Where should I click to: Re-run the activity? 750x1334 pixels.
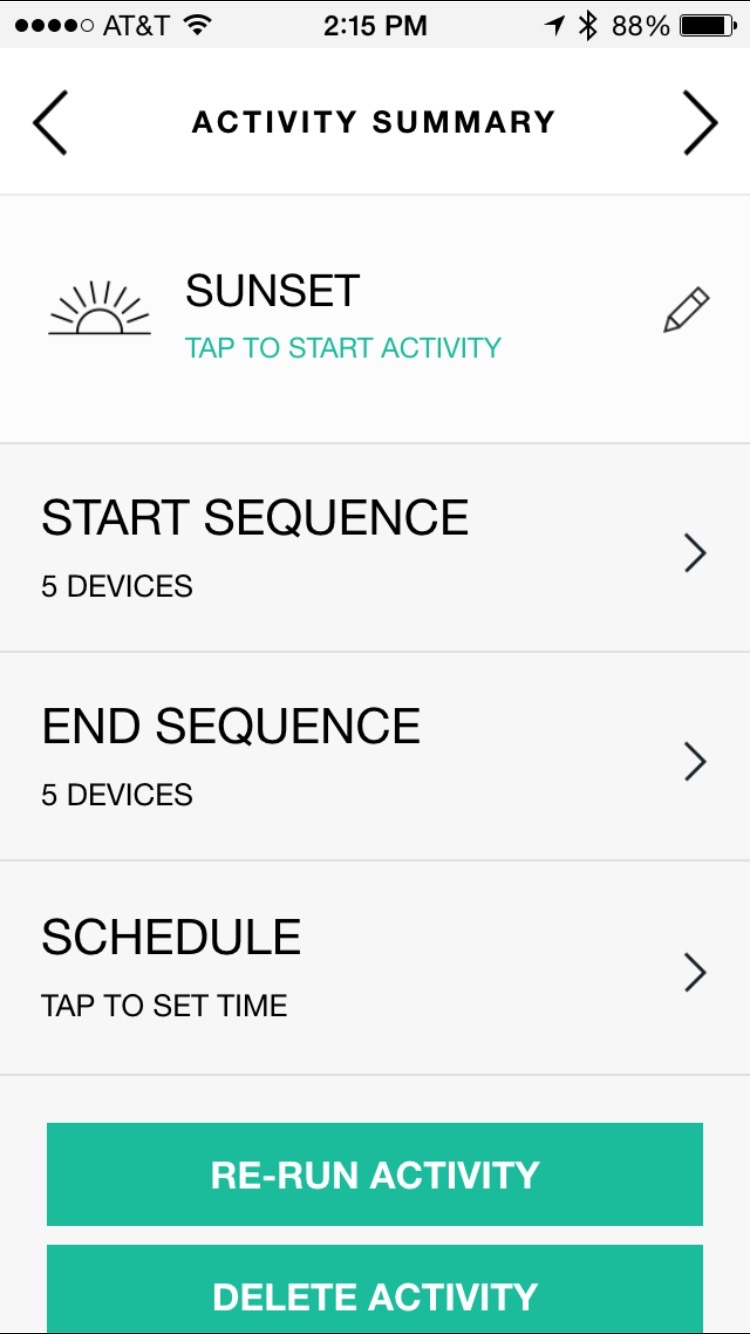(375, 1174)
